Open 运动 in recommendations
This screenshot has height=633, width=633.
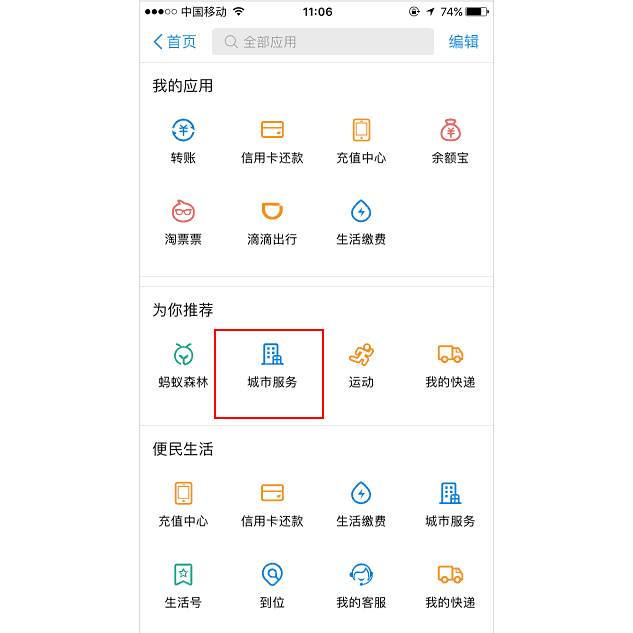pyautogui.click(x=361, y=365)
